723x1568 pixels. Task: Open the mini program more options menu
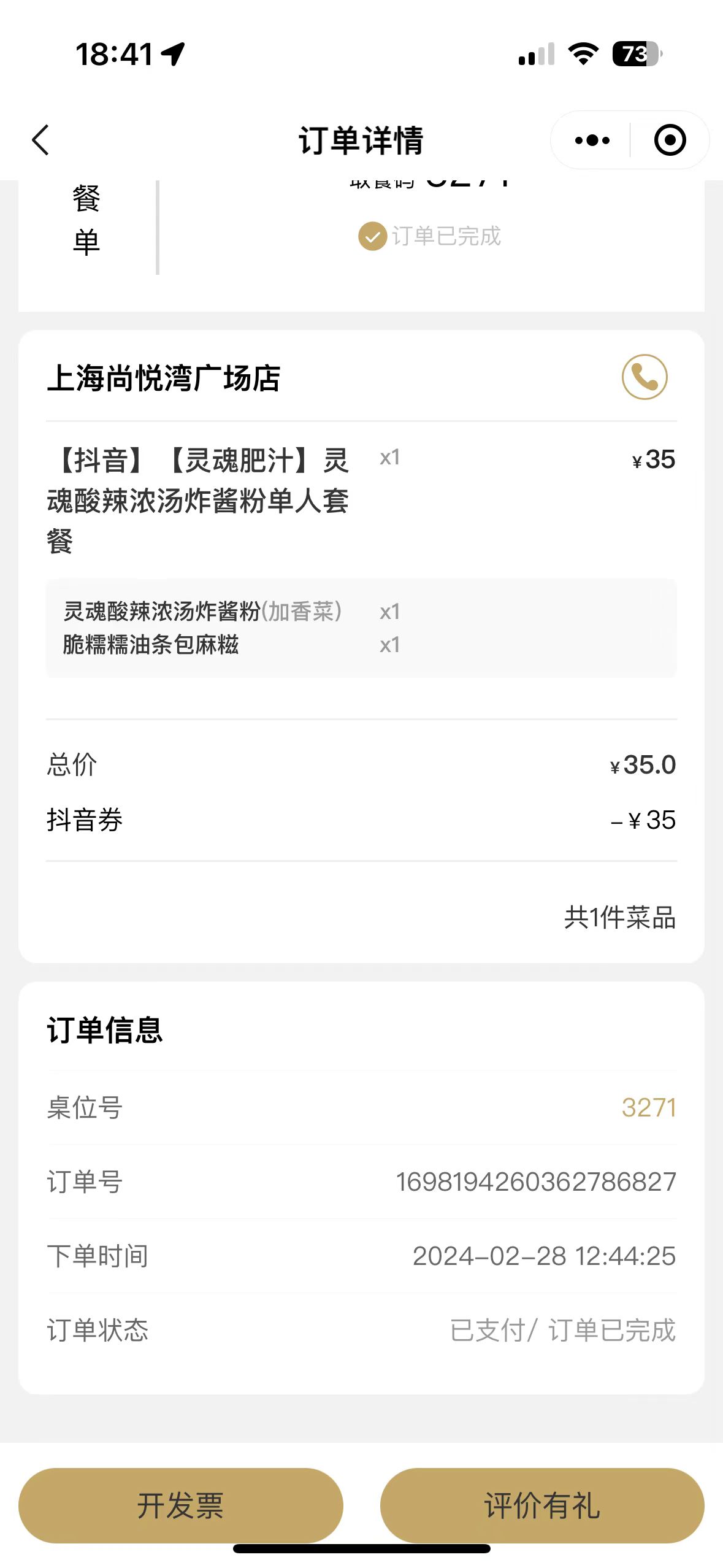click(592, 140)
